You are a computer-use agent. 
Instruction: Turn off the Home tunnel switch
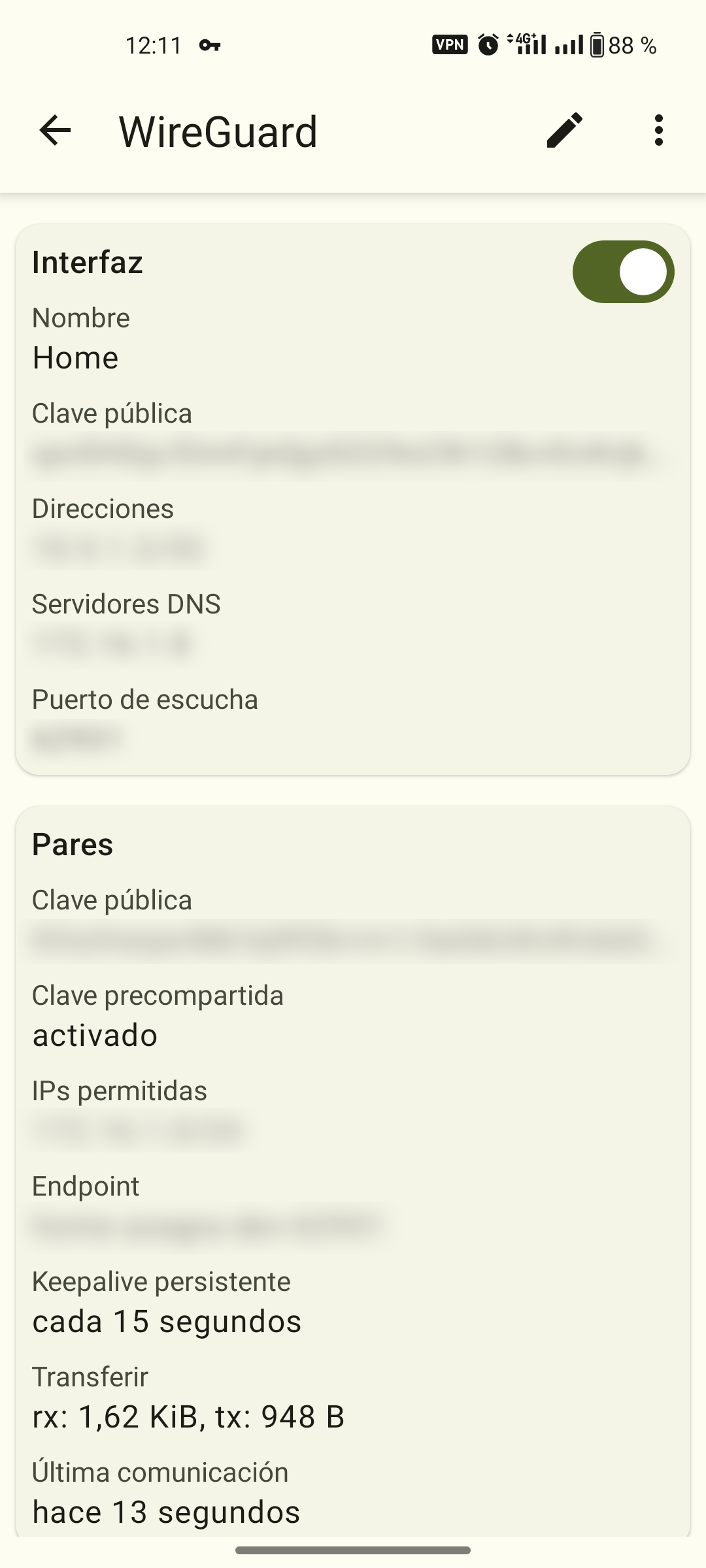pos(623,272)
